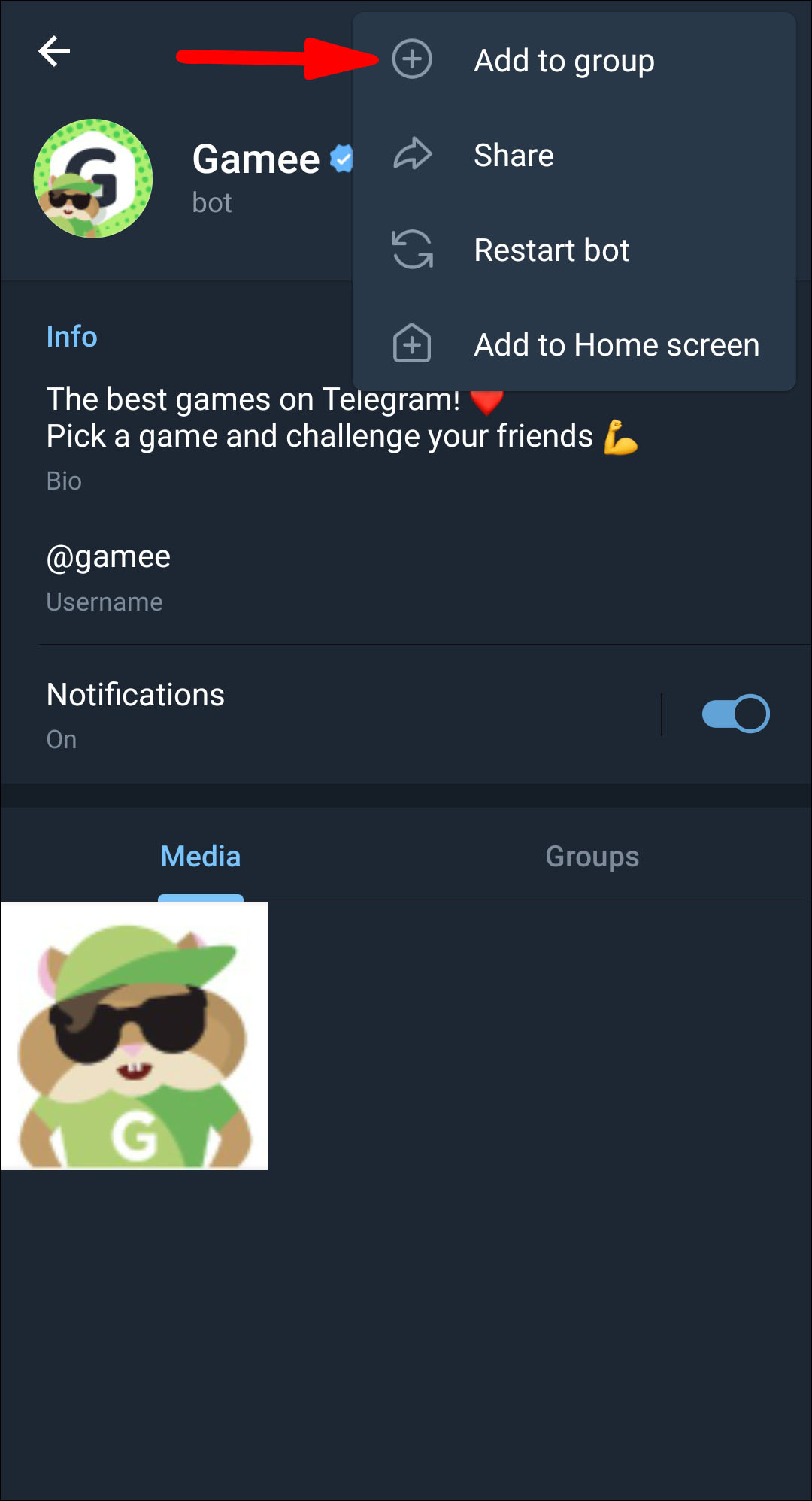Open the Notifications settings row
Viewport: 812px width, 1501px height.
[x=301, y=714]
